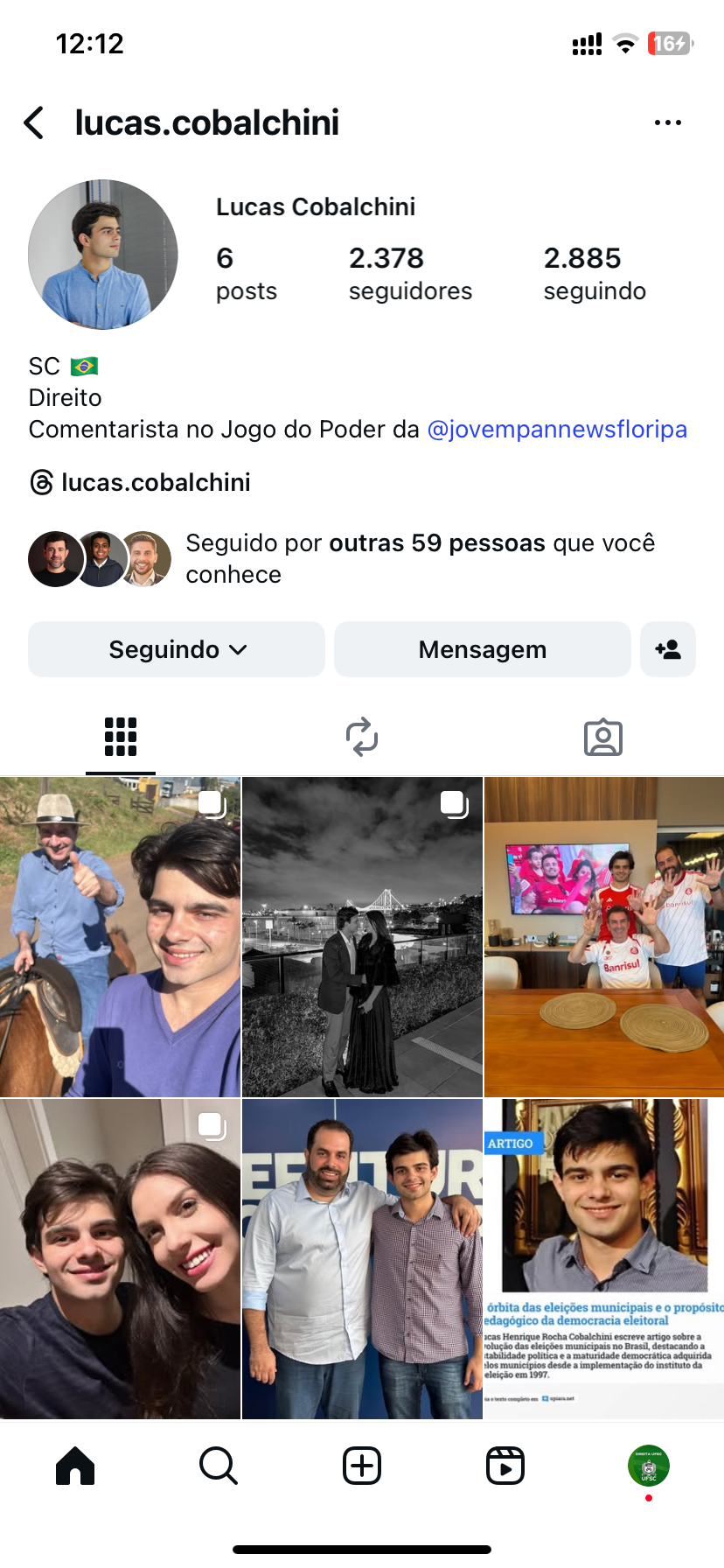Open the horse riding selfie post
Screen dimensions: 724x1568
pos(121,936)
